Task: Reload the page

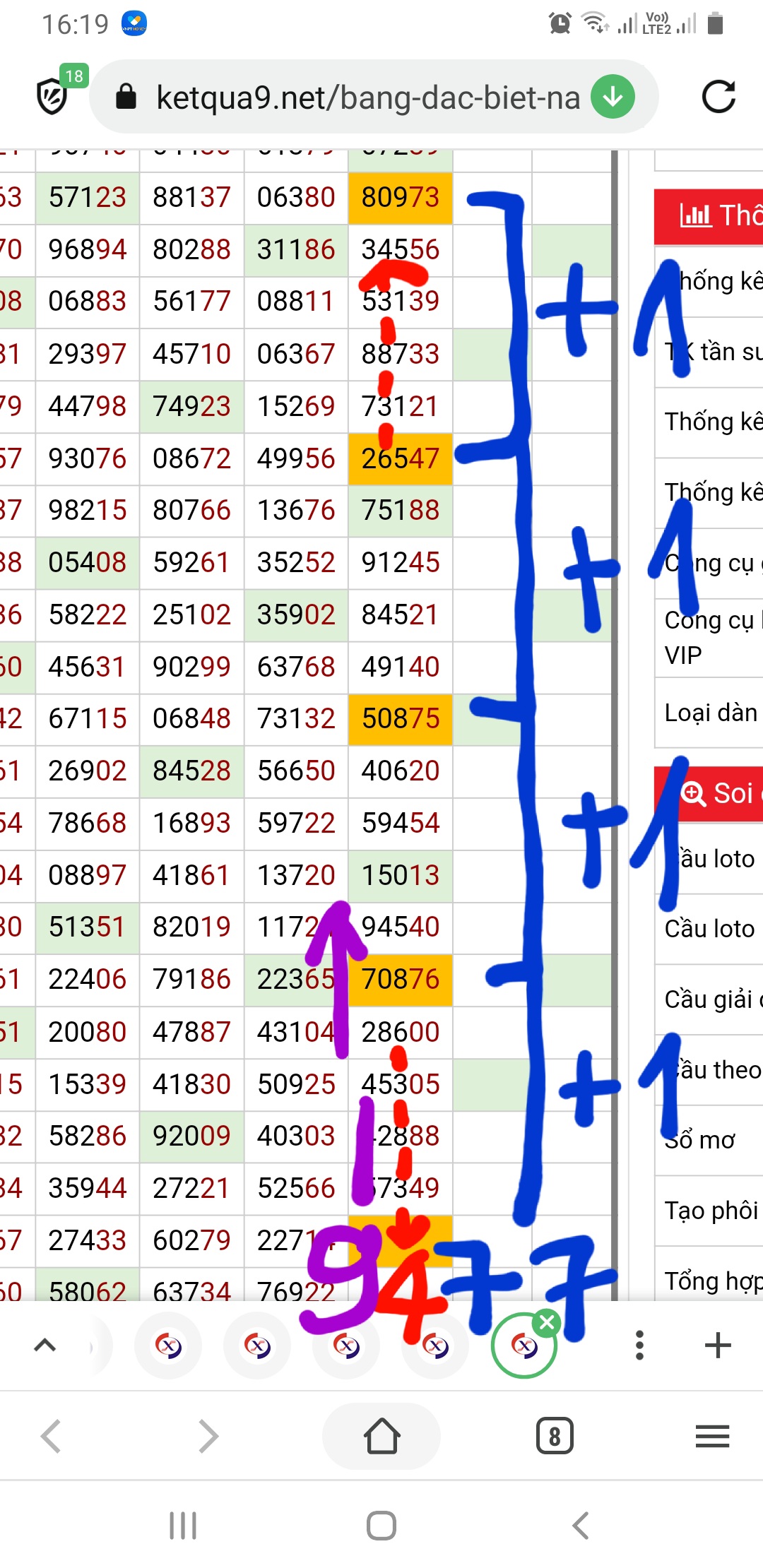Action: tap(718, 97)
